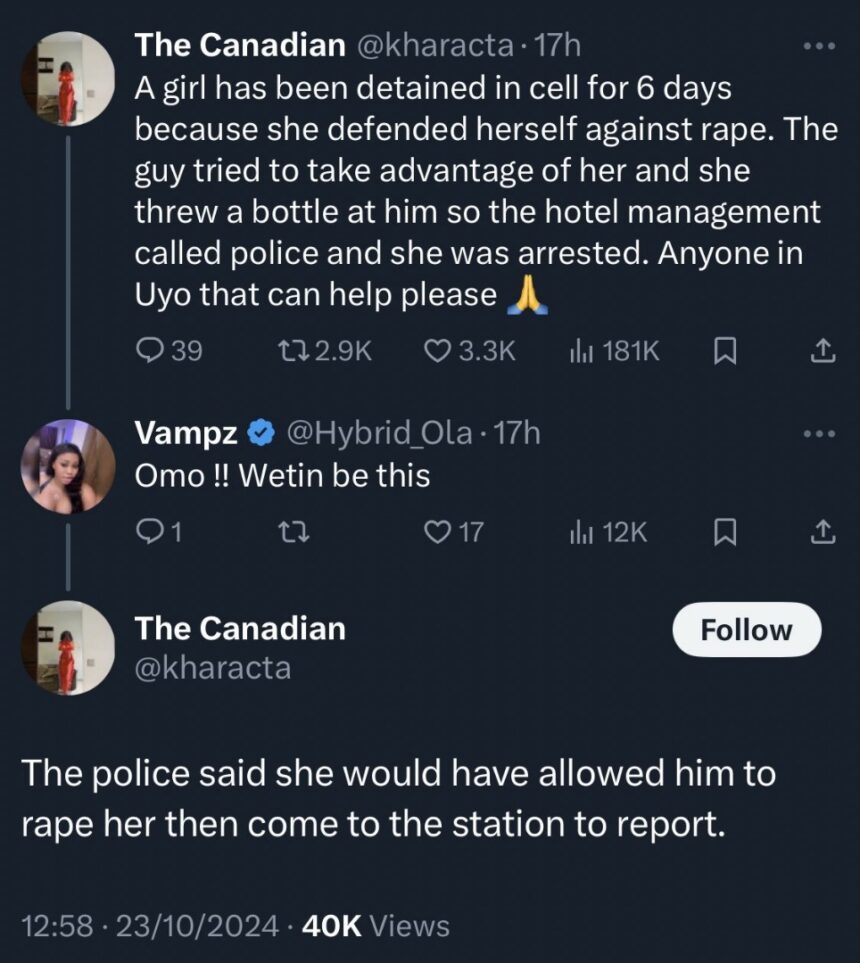
Task: Open the three-dot menu on the top tweet
Action: (x=818, y=45)
